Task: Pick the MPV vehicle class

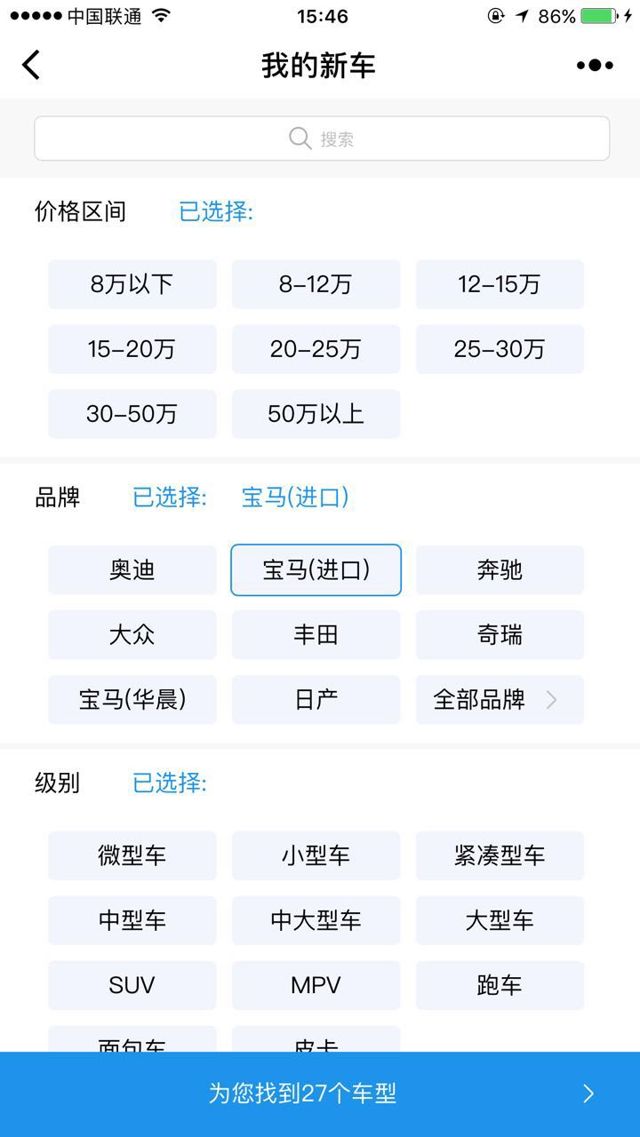Action: (316, 985)
